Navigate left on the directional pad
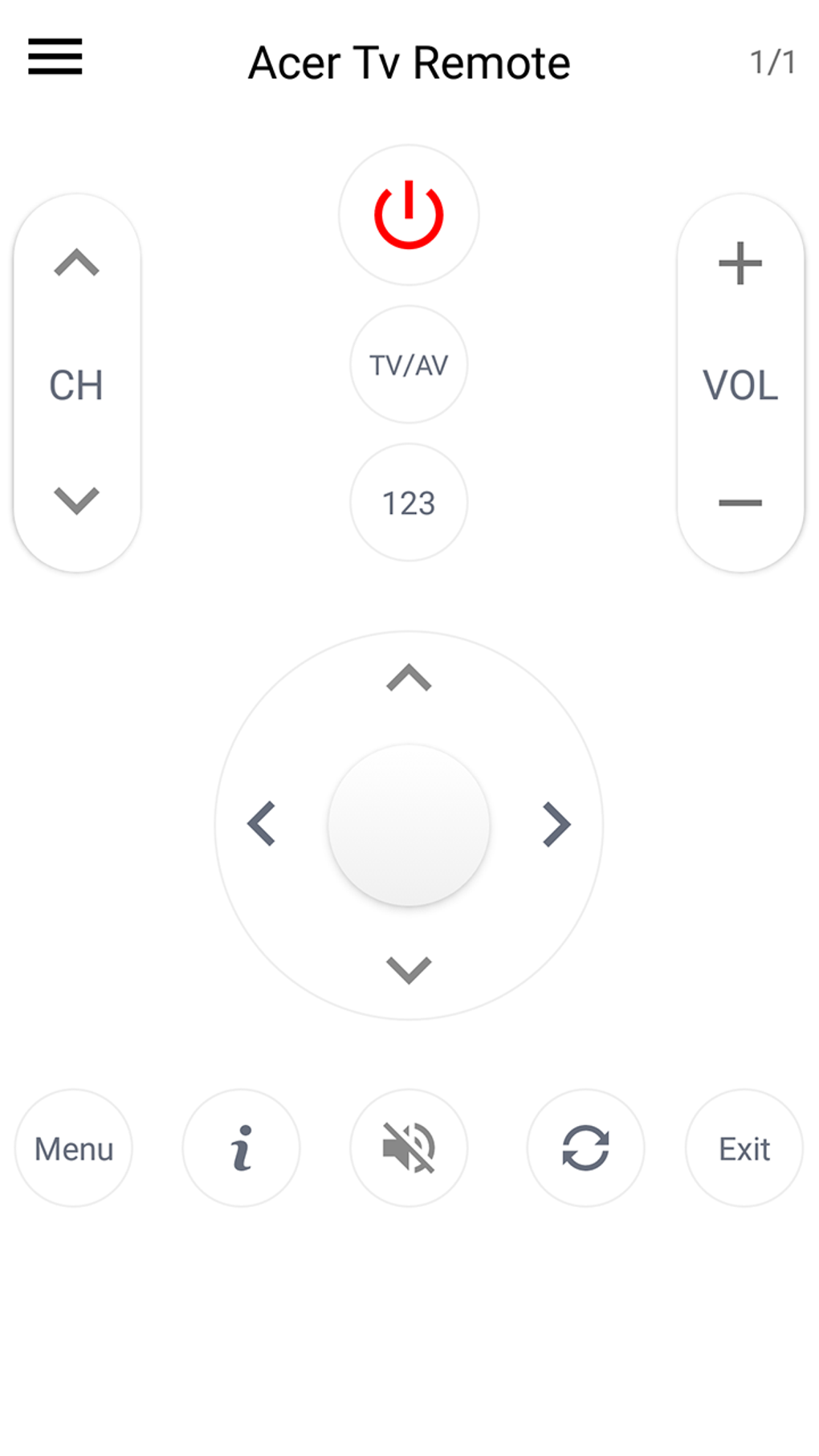Screen dimensions: 819x1456 [262, 824]
